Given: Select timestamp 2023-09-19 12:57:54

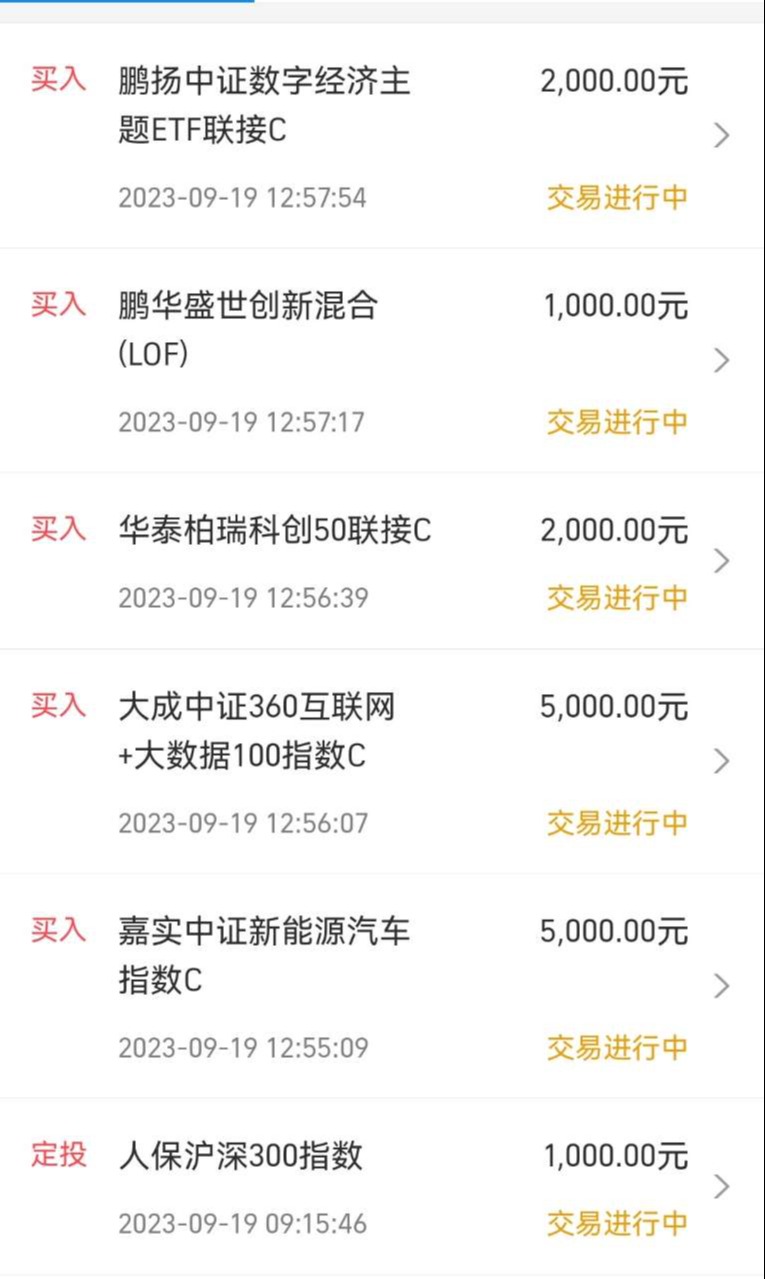Looking at the screenshot, I should click(242, 197).
